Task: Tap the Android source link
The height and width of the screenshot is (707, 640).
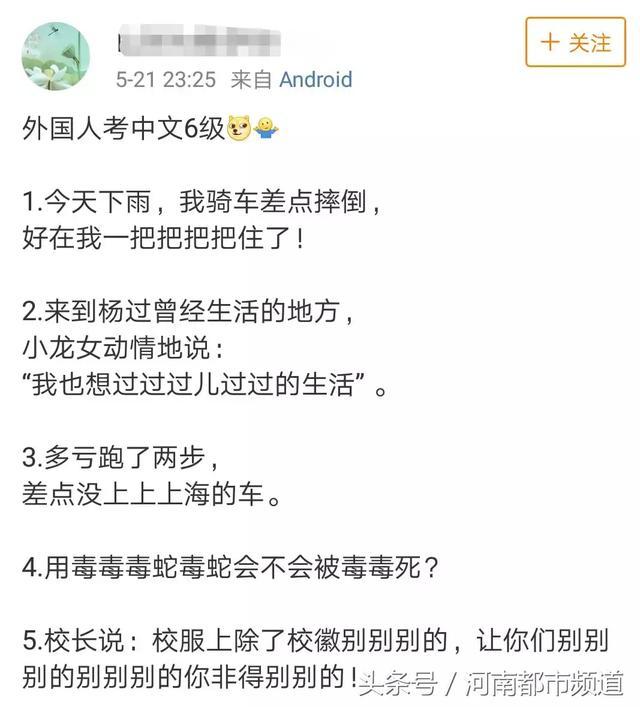Action: [315, 79]
